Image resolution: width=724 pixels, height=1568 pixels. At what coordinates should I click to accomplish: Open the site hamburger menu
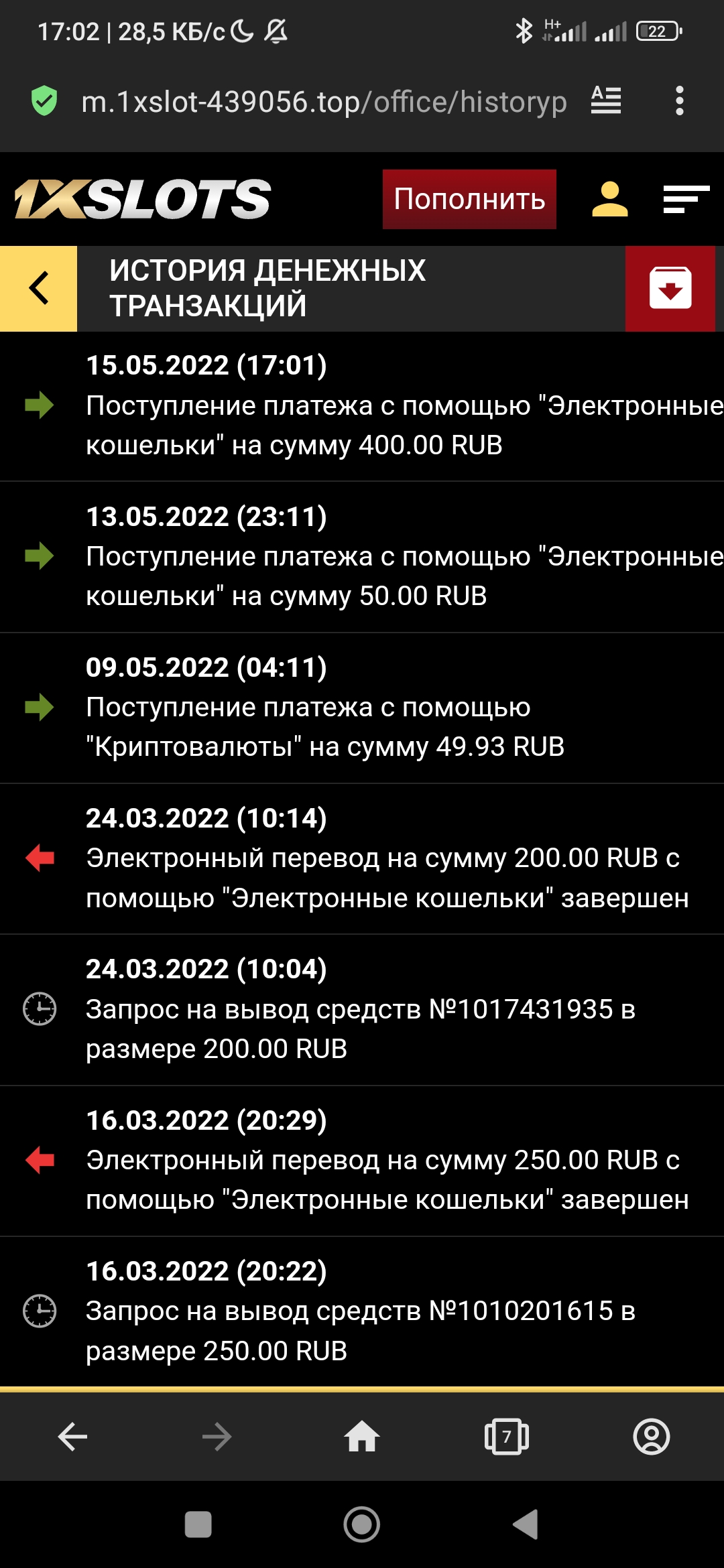pyautogui.click(x=686, y=199)
